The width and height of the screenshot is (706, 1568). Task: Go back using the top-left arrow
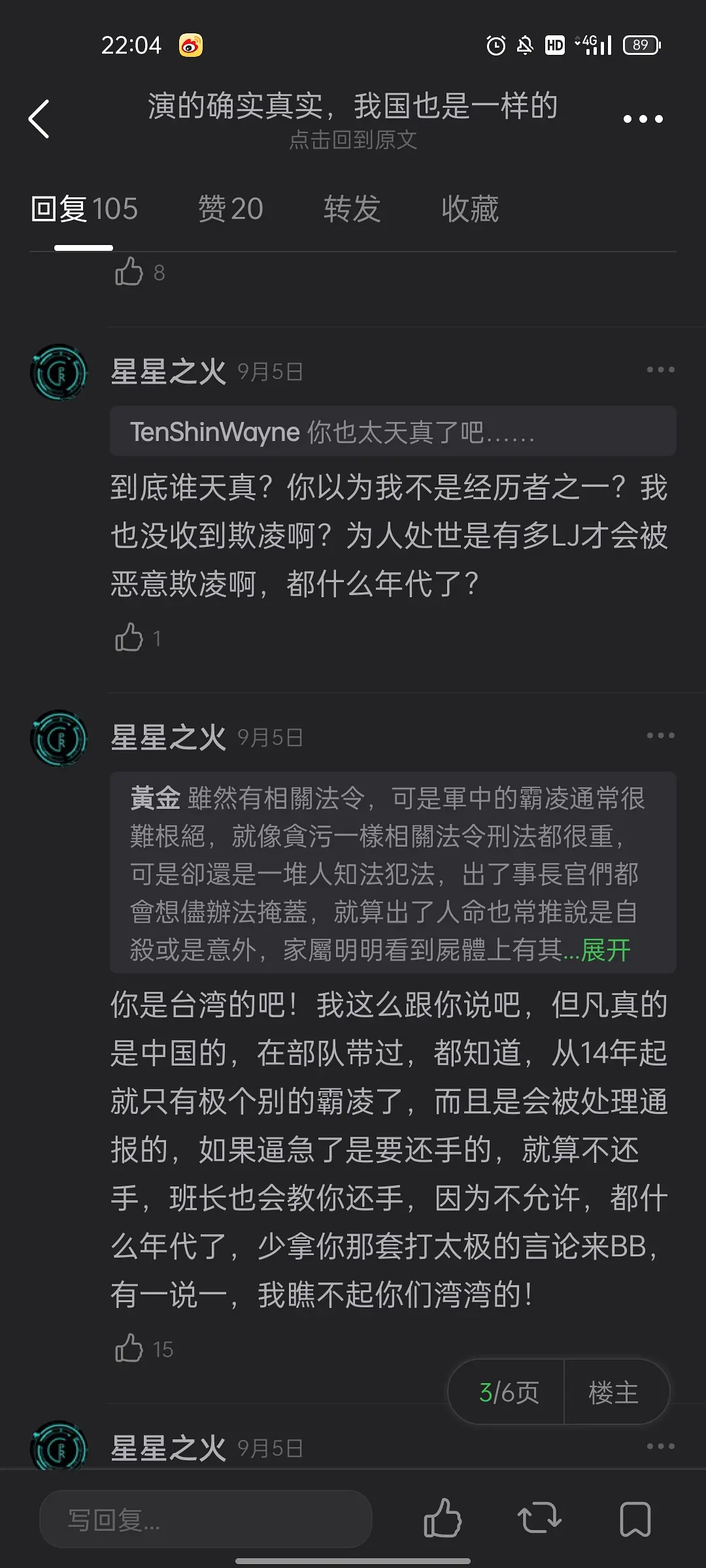[39, 119]
